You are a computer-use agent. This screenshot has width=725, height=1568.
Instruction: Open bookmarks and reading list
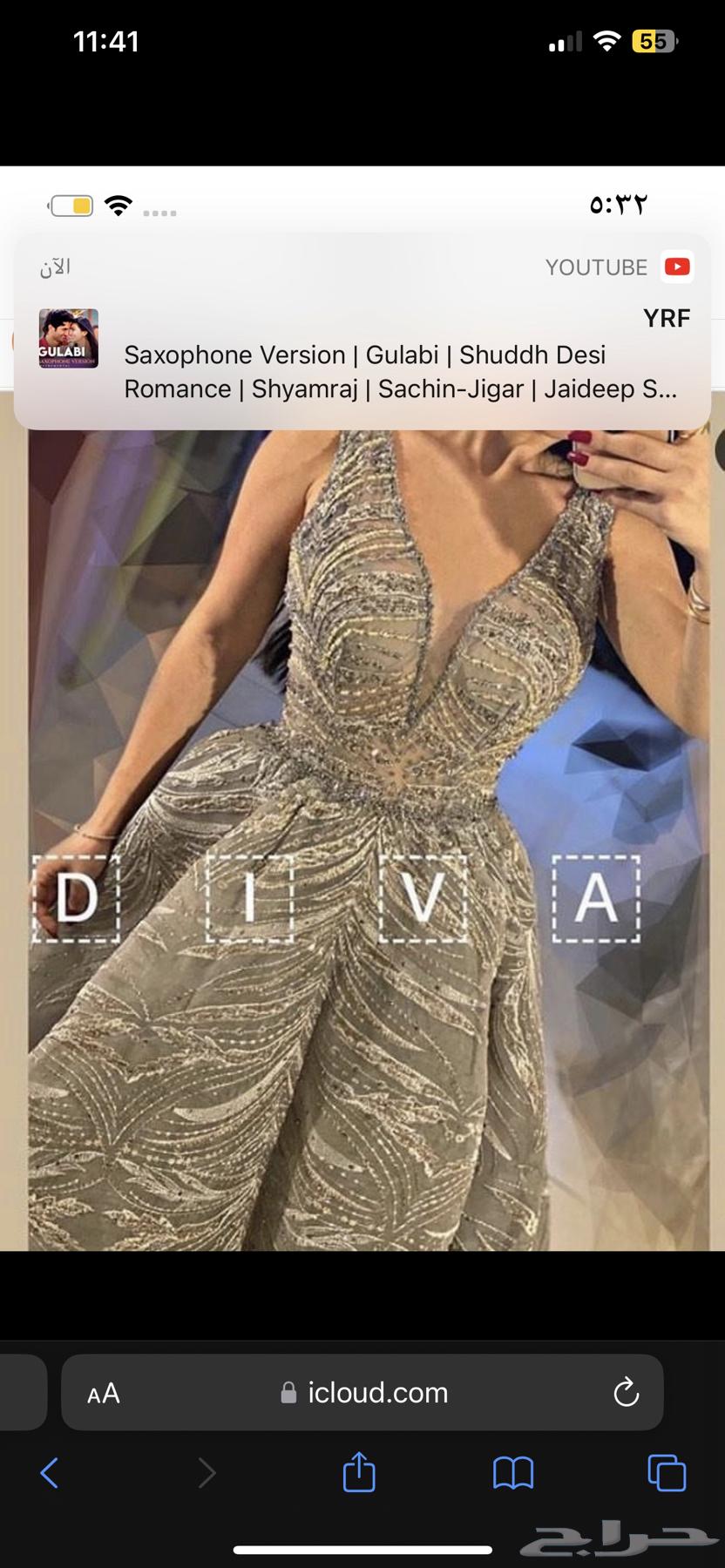513,1473
